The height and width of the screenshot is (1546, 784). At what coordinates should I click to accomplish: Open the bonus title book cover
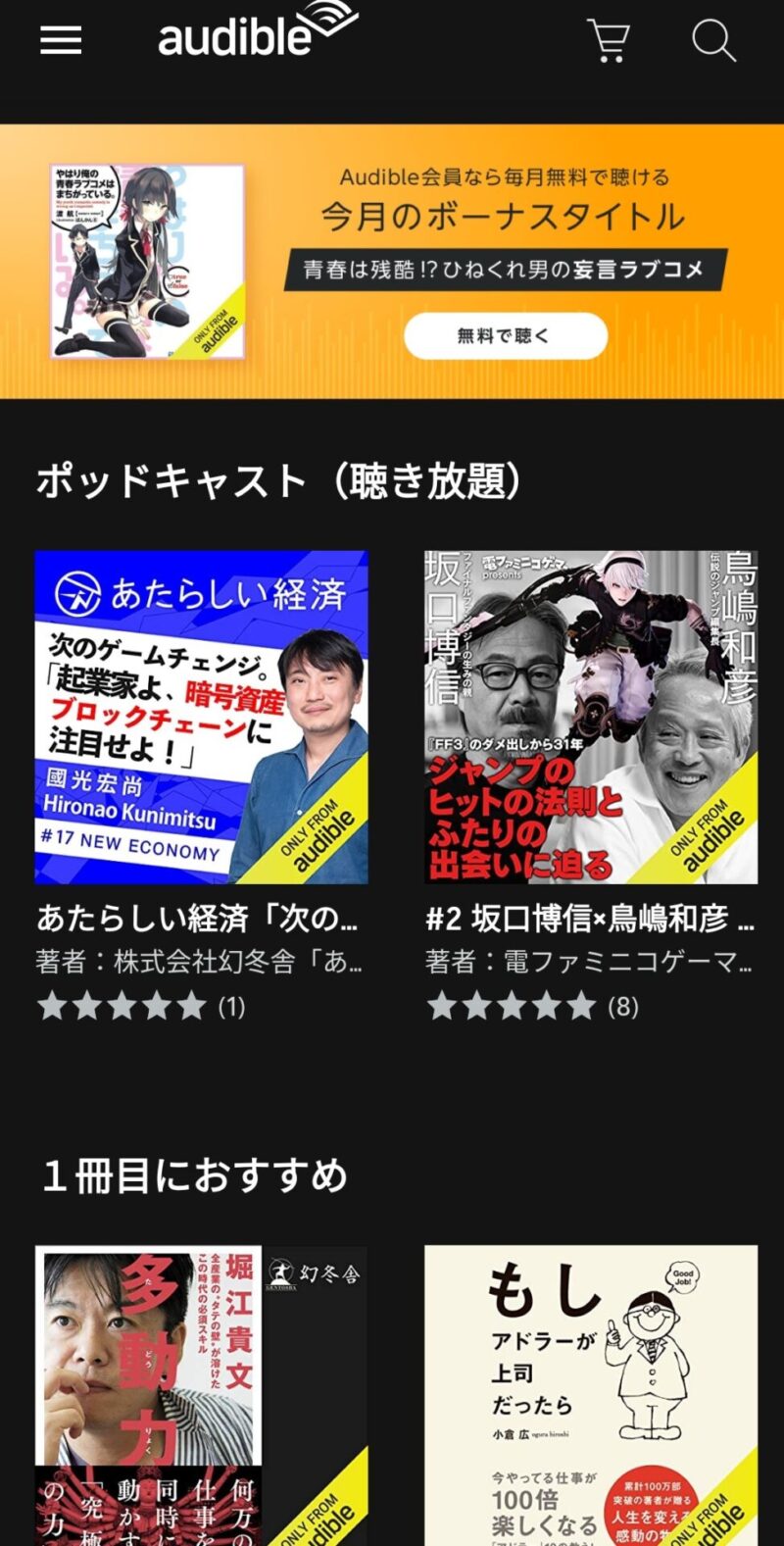coord(147,261)
